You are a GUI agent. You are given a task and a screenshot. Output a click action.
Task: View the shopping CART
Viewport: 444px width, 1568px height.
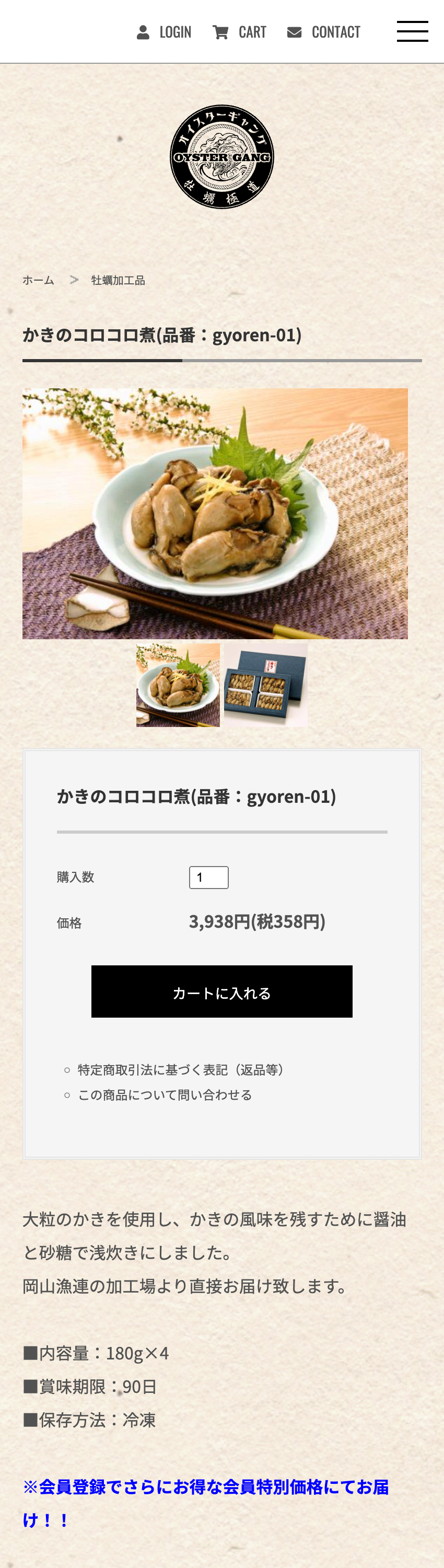pyautogui.click(x=240, y=32)
